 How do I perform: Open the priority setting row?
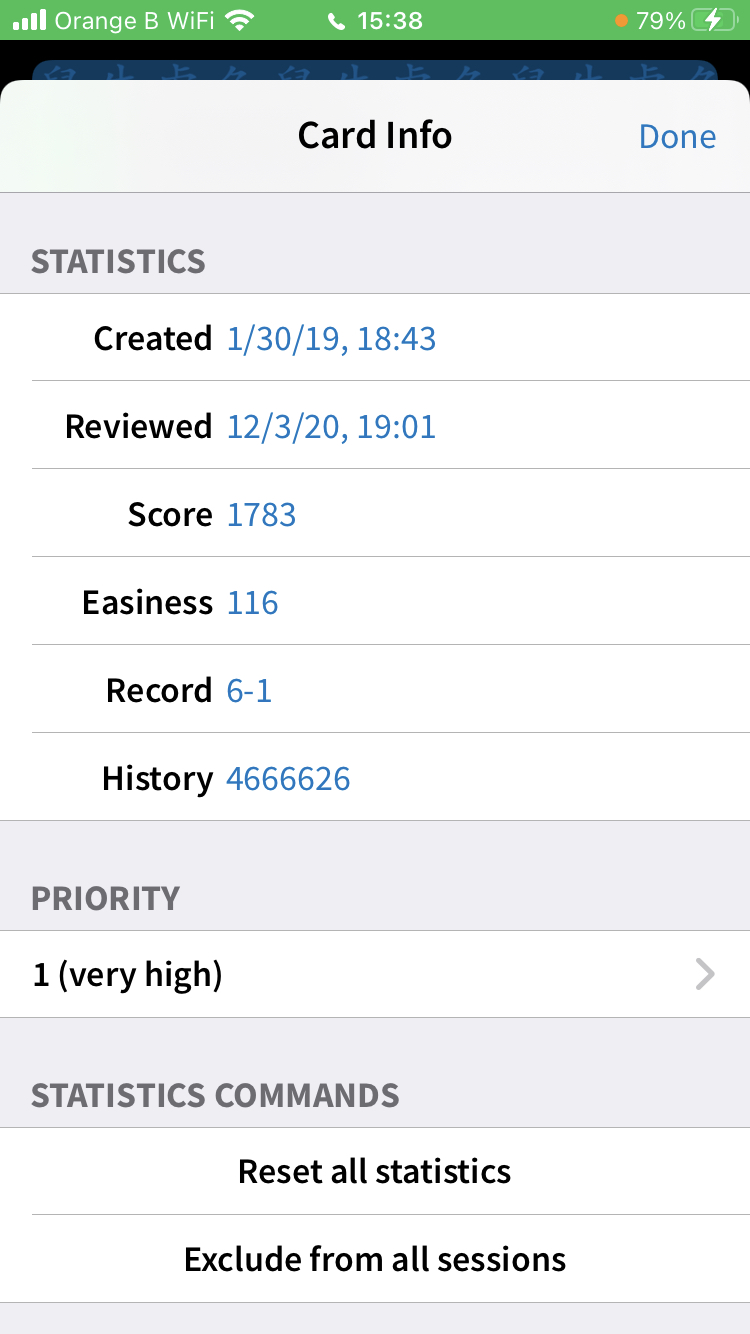click(x=375, y=974)
